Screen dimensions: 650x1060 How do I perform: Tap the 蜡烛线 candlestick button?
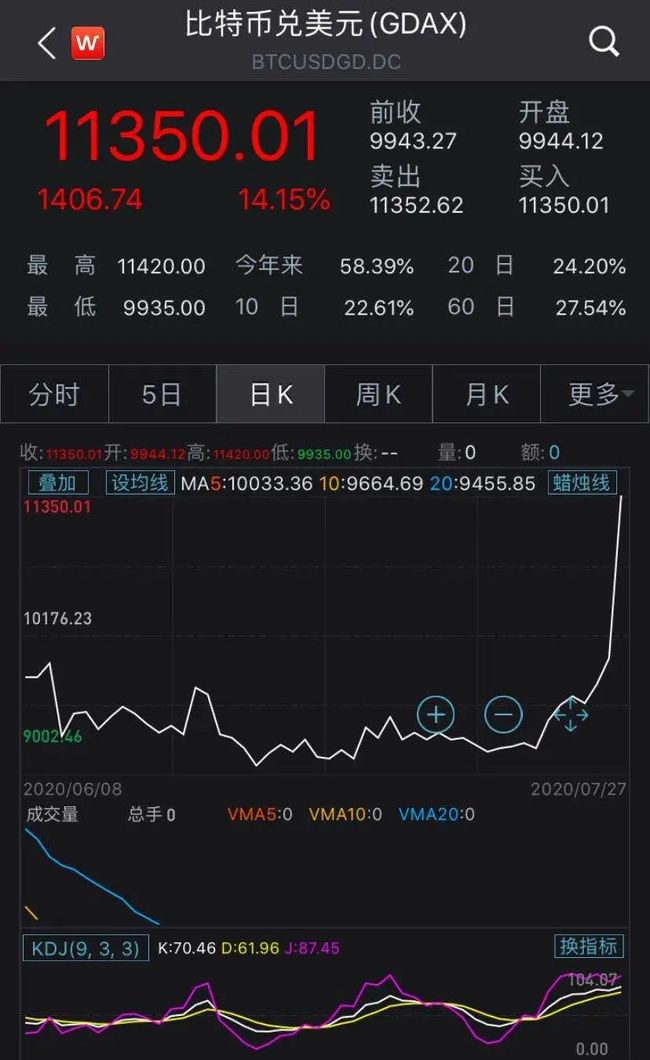pyautogui.click(x=582, y=483)
